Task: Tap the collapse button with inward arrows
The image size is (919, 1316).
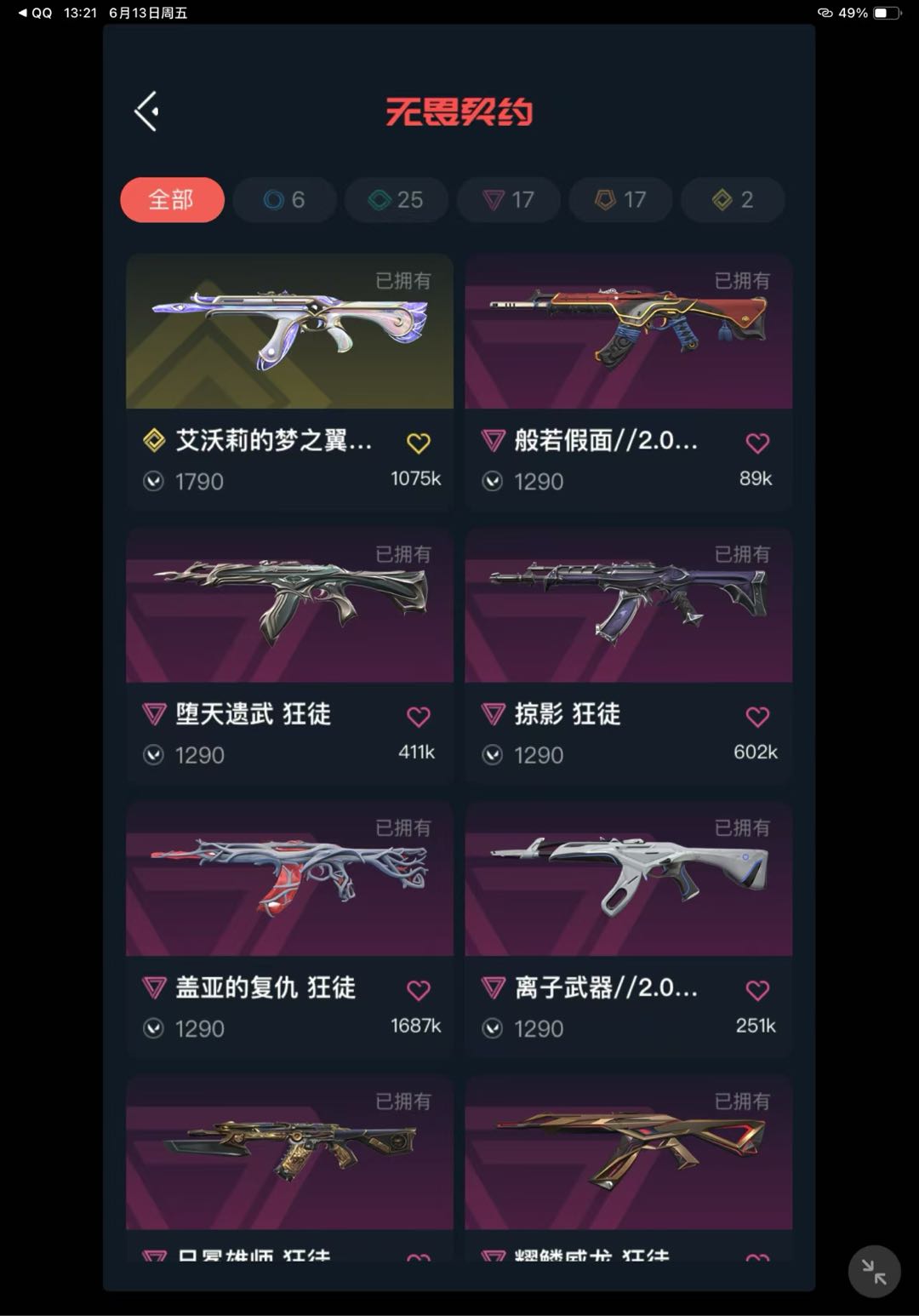Action: tap(874, 1271)
